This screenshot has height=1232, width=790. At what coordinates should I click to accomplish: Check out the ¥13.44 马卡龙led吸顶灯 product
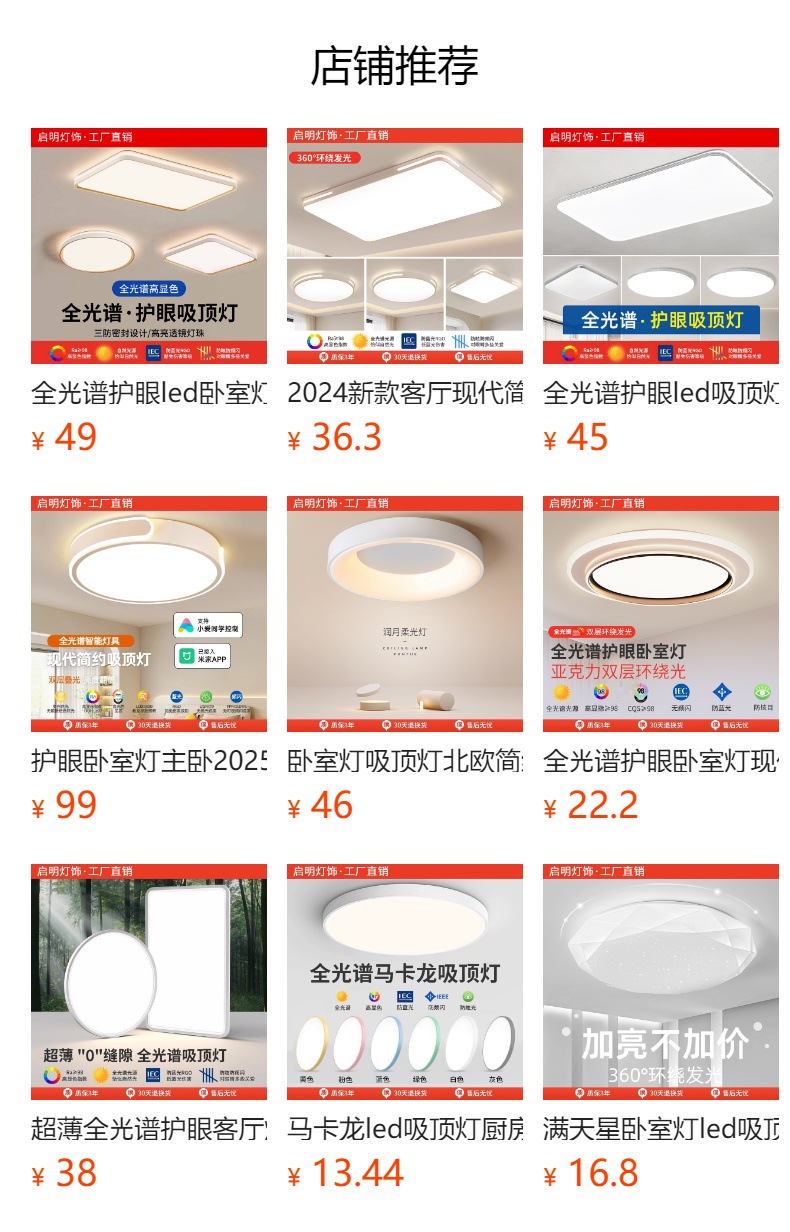(404, 982)
